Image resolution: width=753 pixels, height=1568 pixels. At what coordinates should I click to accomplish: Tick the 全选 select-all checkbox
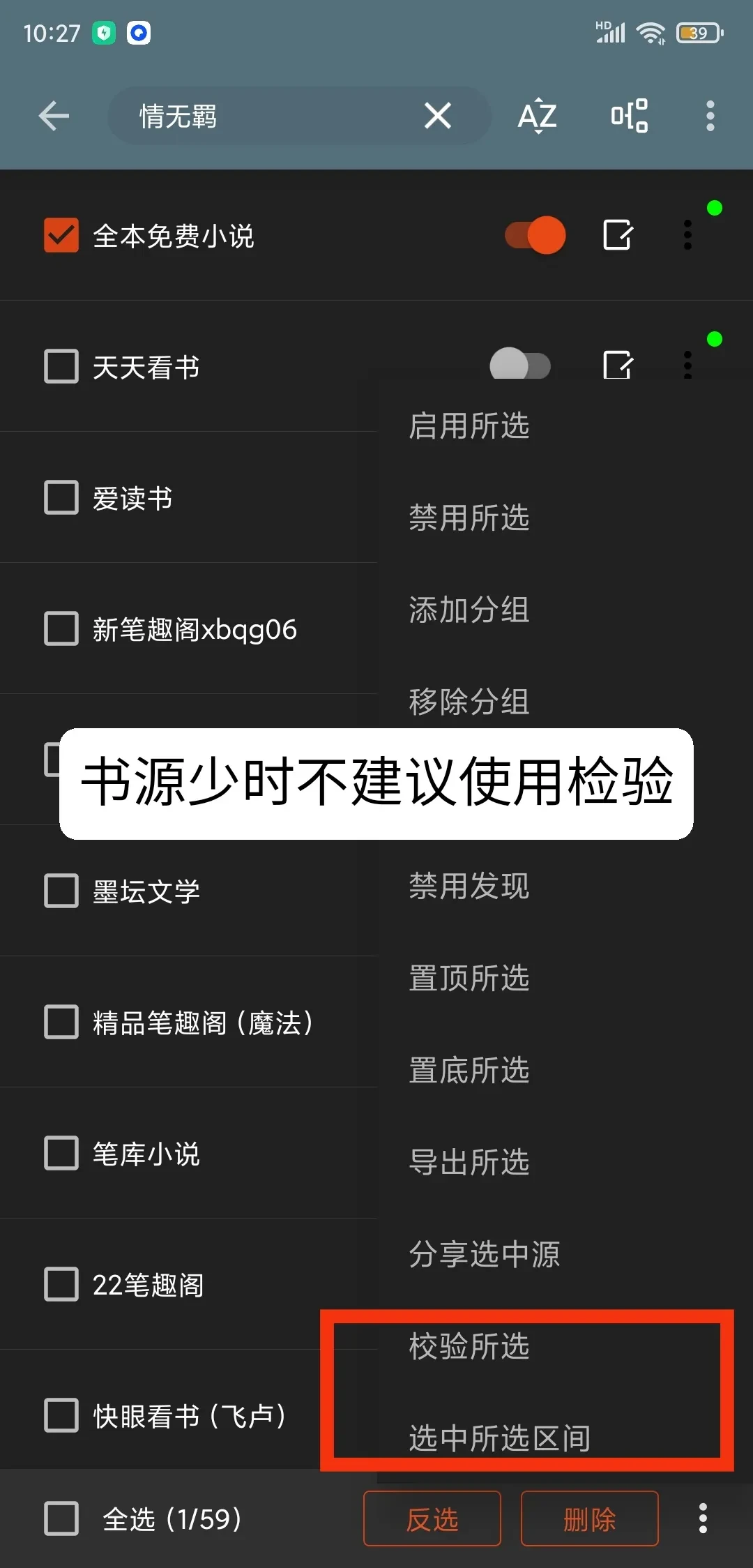click(61, 1518)
